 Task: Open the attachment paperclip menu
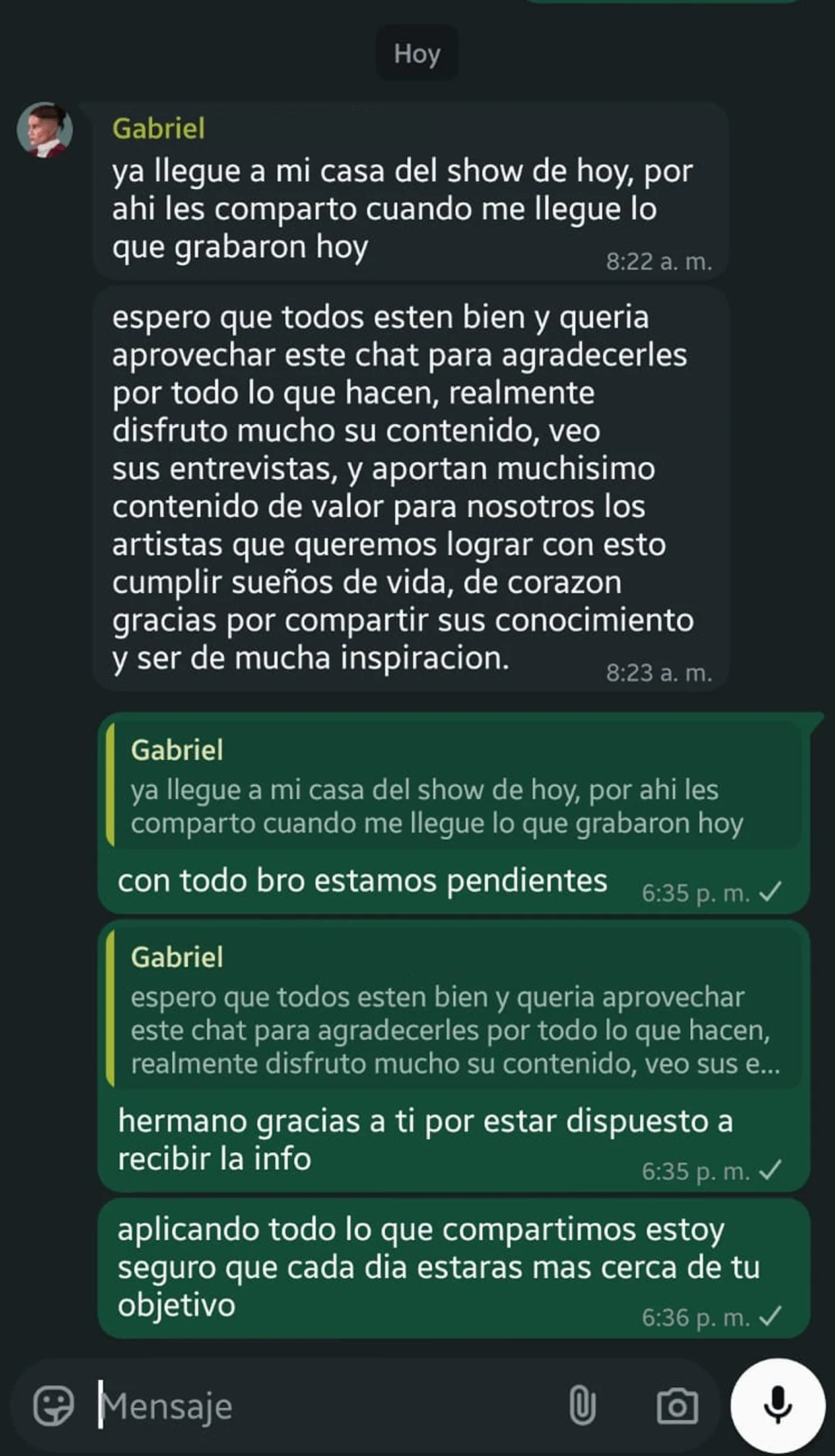[x=582, y=1405]
